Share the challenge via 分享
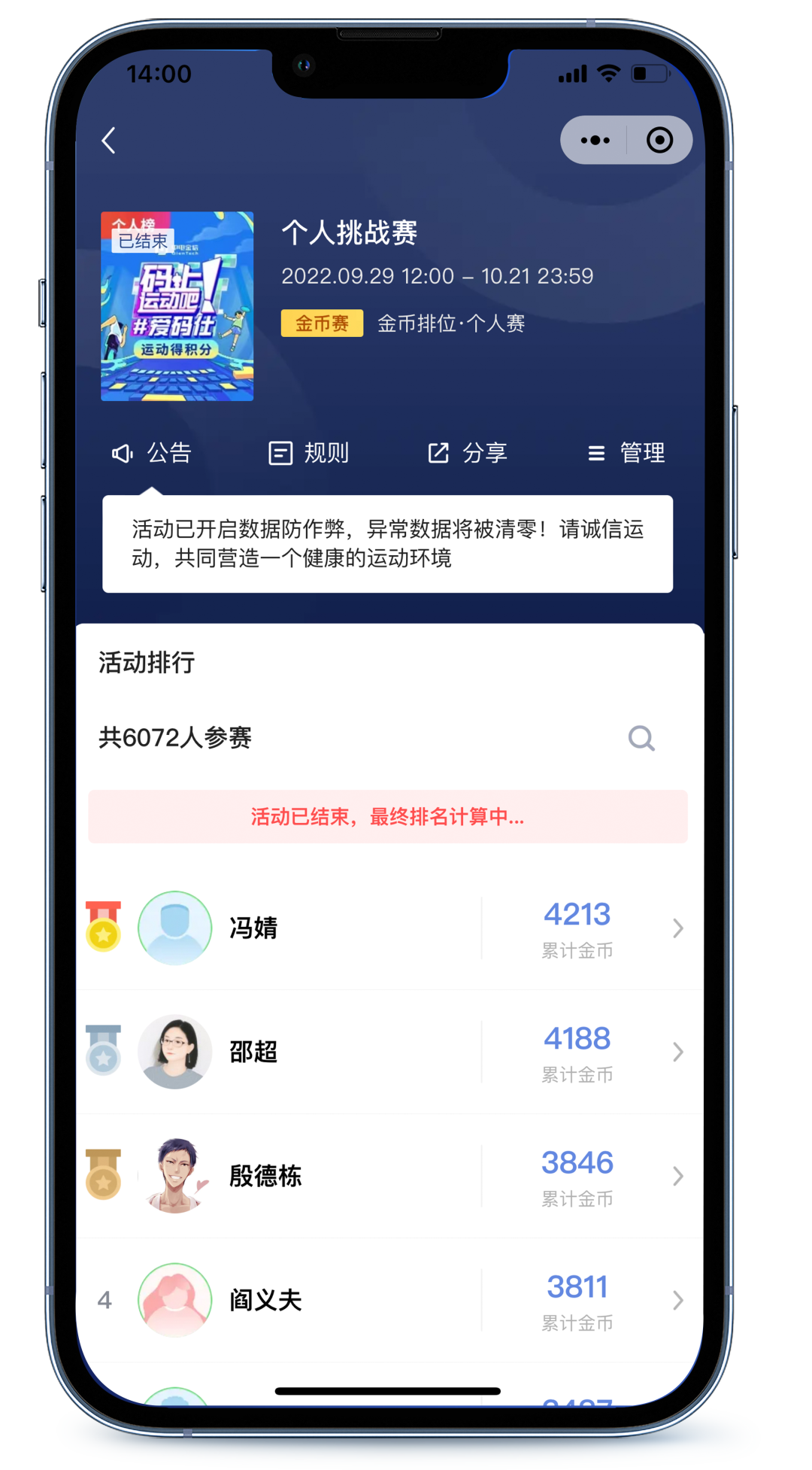Screen dimensions: 812x1470 tap(468, 453)
